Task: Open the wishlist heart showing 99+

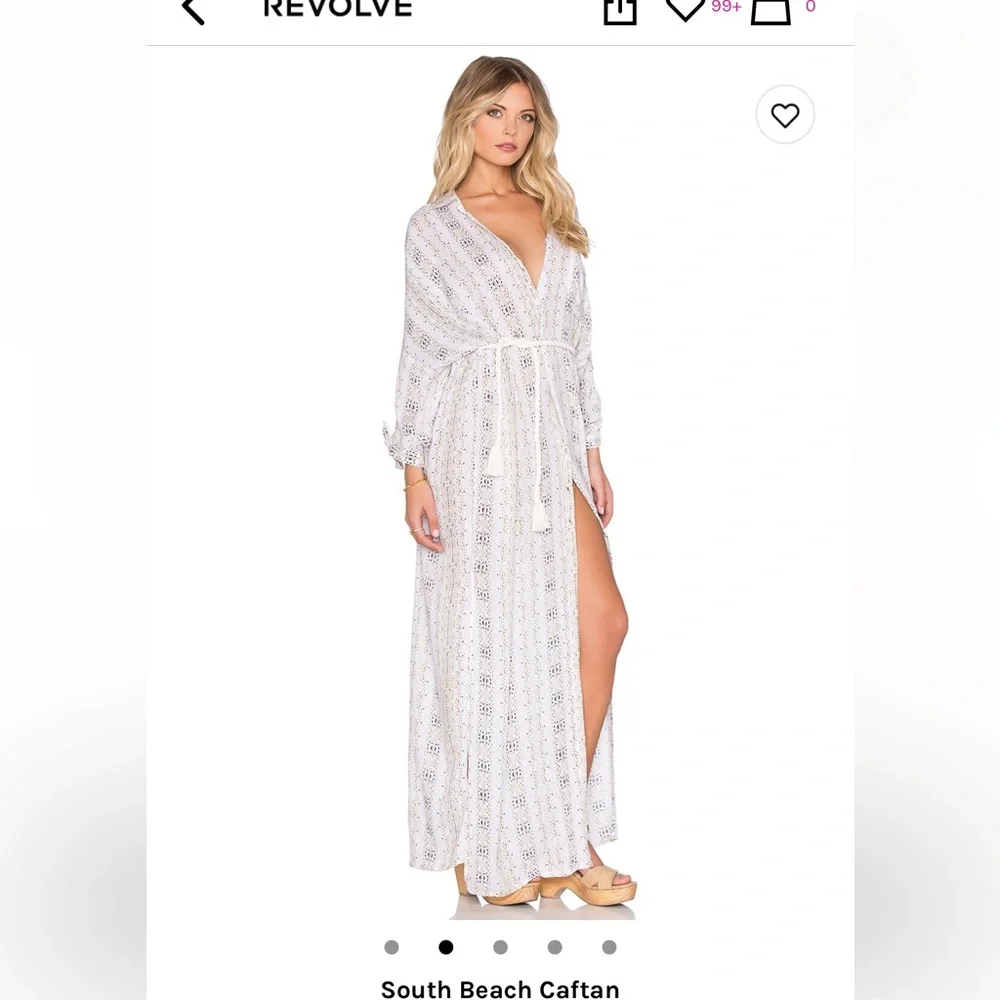Action: click(x=686, y=8)
